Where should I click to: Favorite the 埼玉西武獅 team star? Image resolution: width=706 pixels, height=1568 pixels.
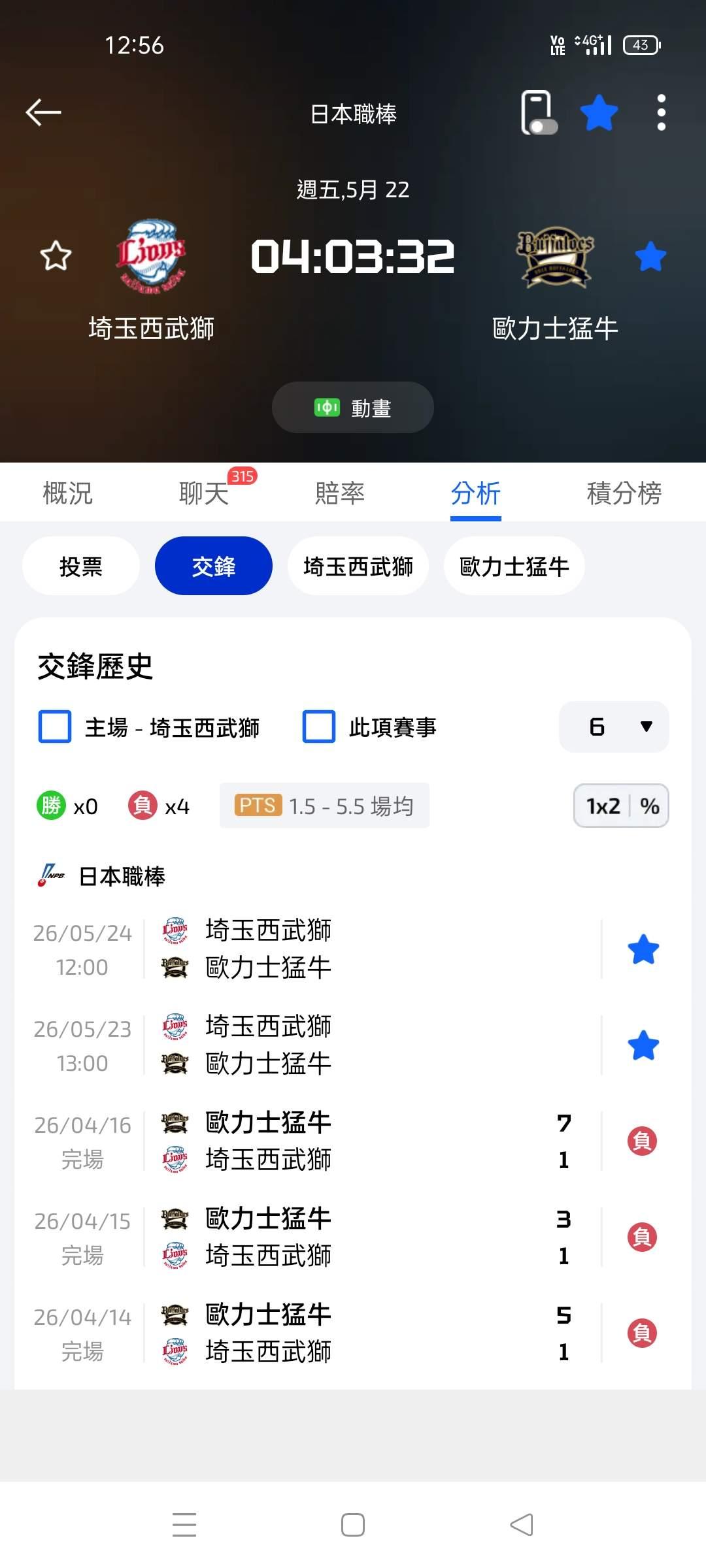56,255
